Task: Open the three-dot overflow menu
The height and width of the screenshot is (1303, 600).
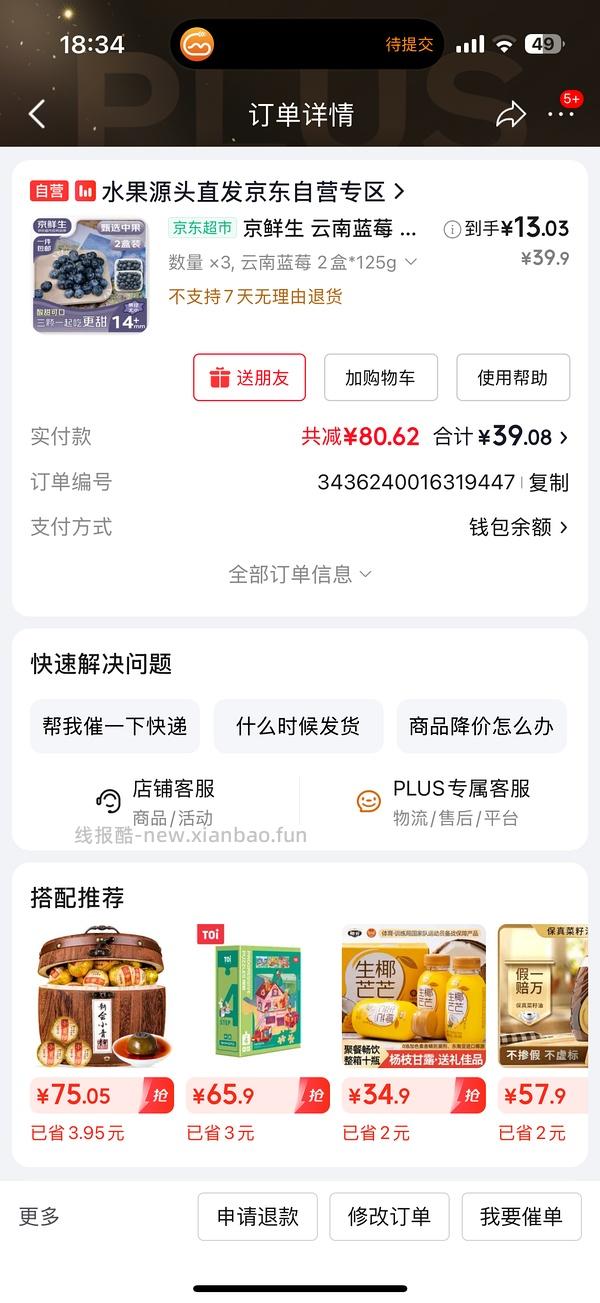Action: (x=560, y=114)
